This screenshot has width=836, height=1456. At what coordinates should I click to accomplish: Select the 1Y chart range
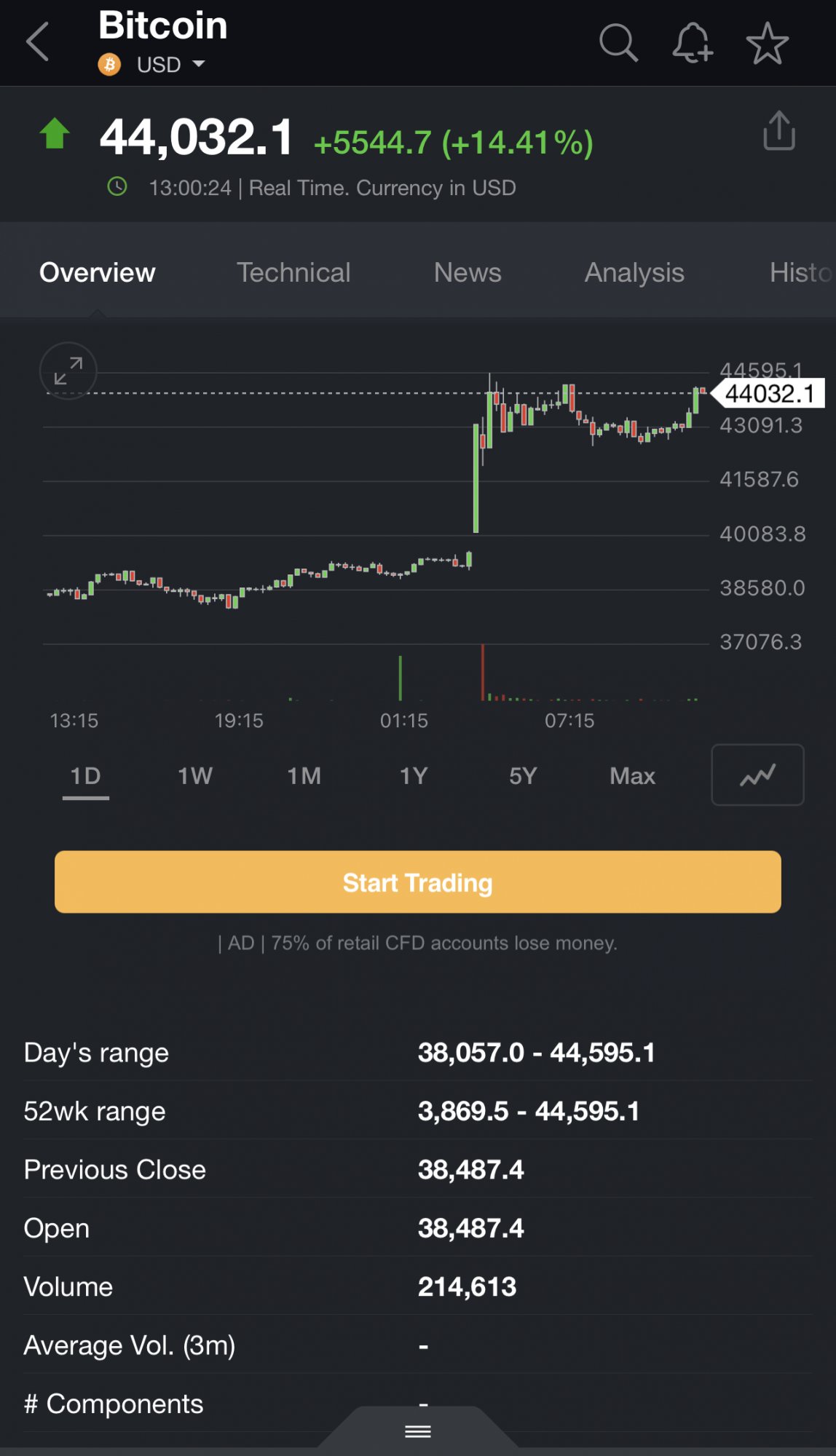(414, 776)
